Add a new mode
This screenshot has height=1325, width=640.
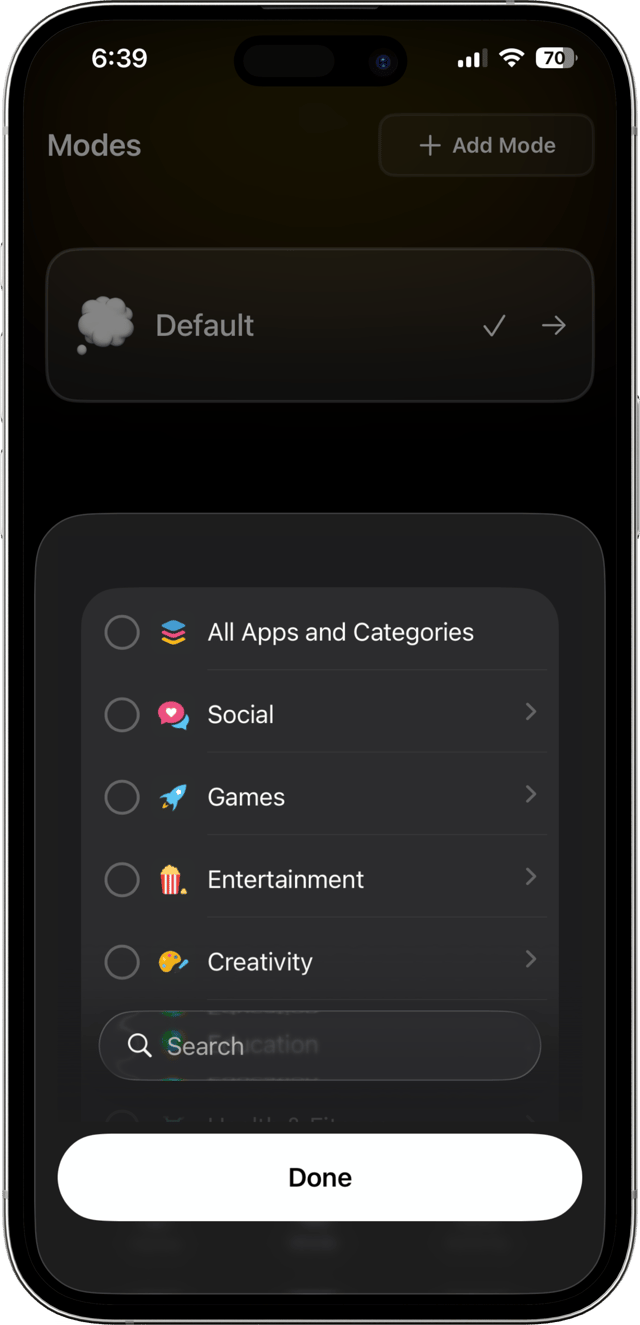click(486, 146)
